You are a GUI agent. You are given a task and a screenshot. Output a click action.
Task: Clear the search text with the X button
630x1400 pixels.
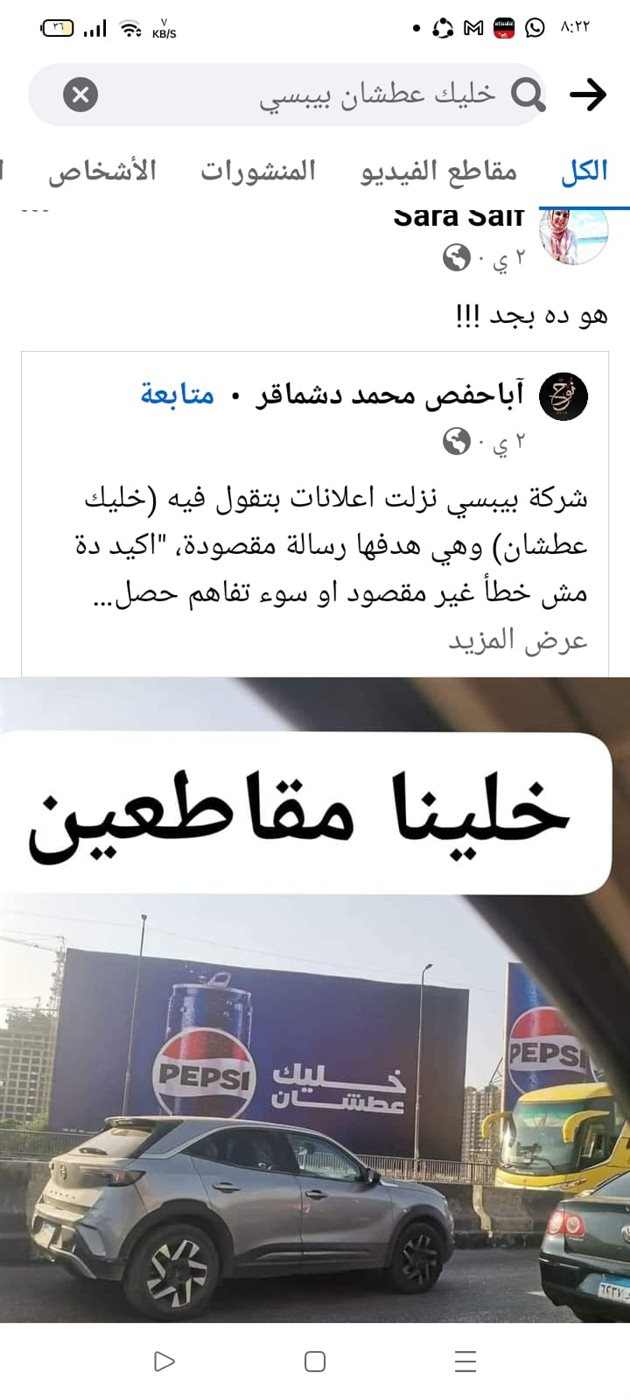click(x=81, y=95)
